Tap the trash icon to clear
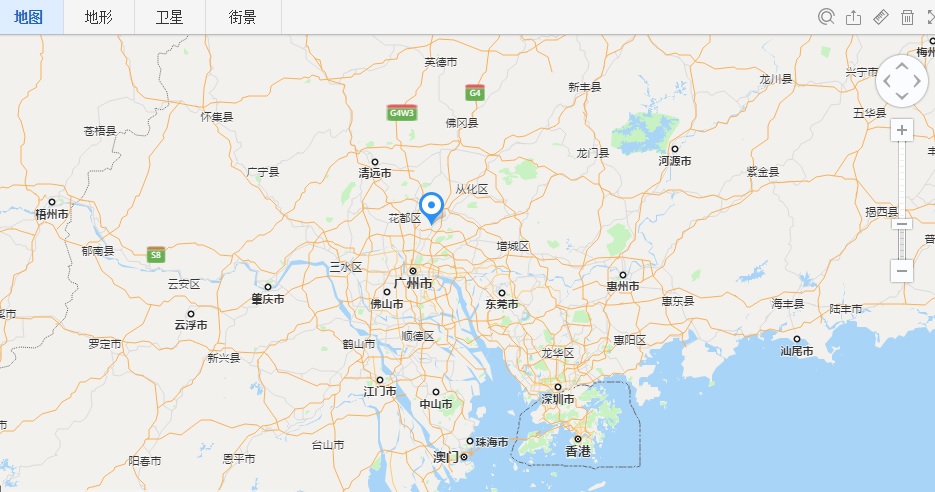935x492 pixels. click(907, 17)
